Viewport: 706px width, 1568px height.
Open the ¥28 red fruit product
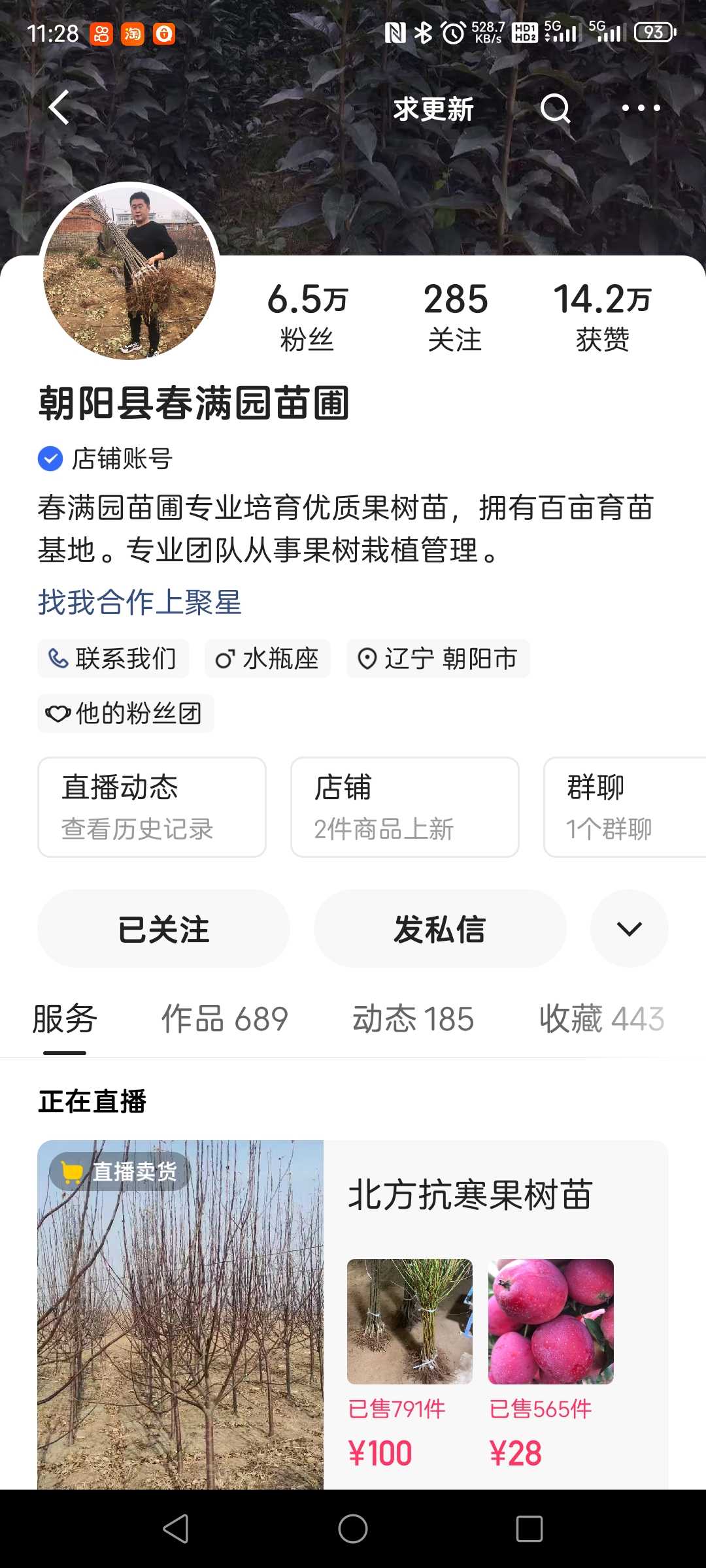point(550,1363)
